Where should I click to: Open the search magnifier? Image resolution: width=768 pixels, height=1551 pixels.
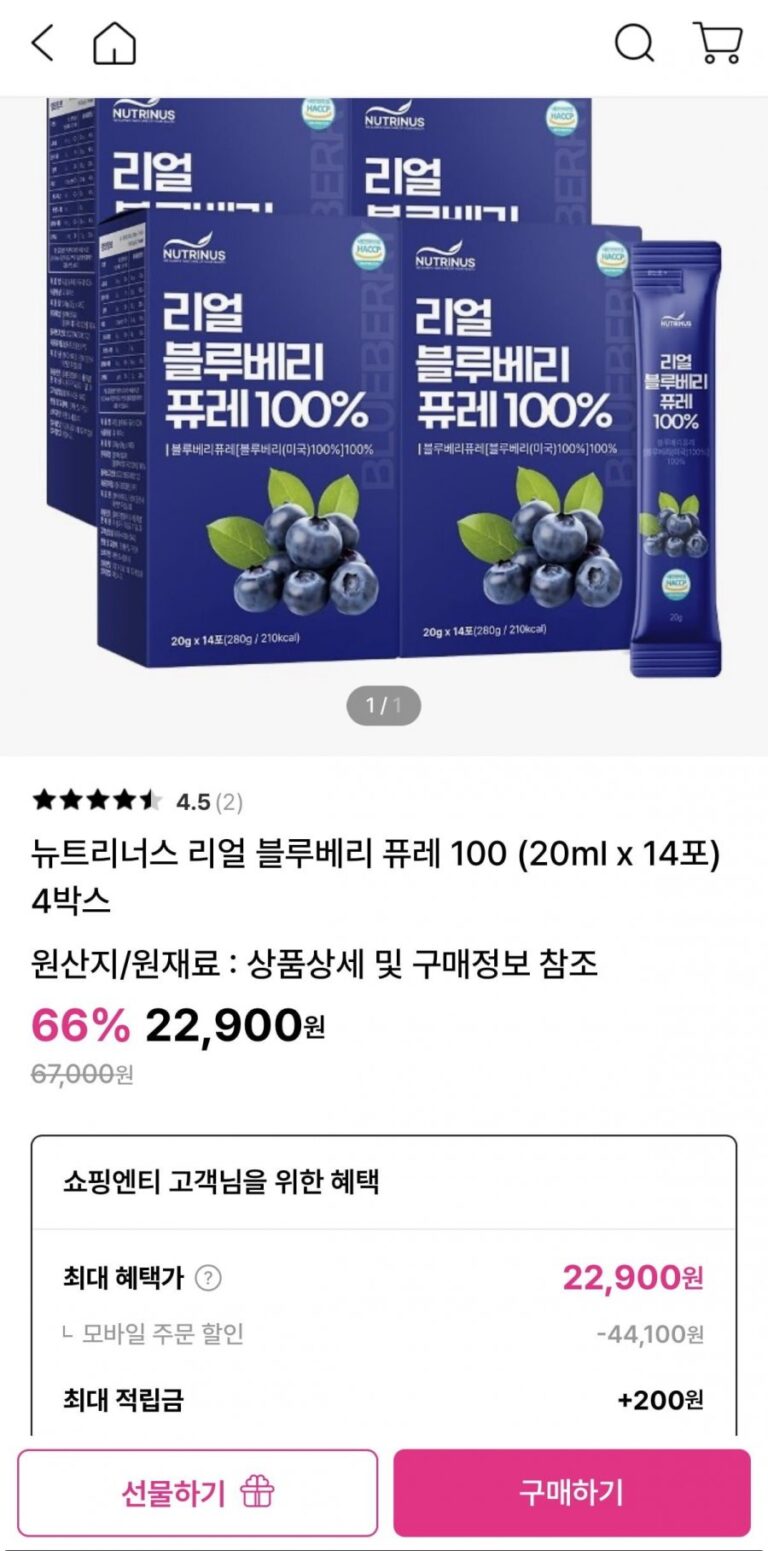pyautogui.click(x=633, y=44)
